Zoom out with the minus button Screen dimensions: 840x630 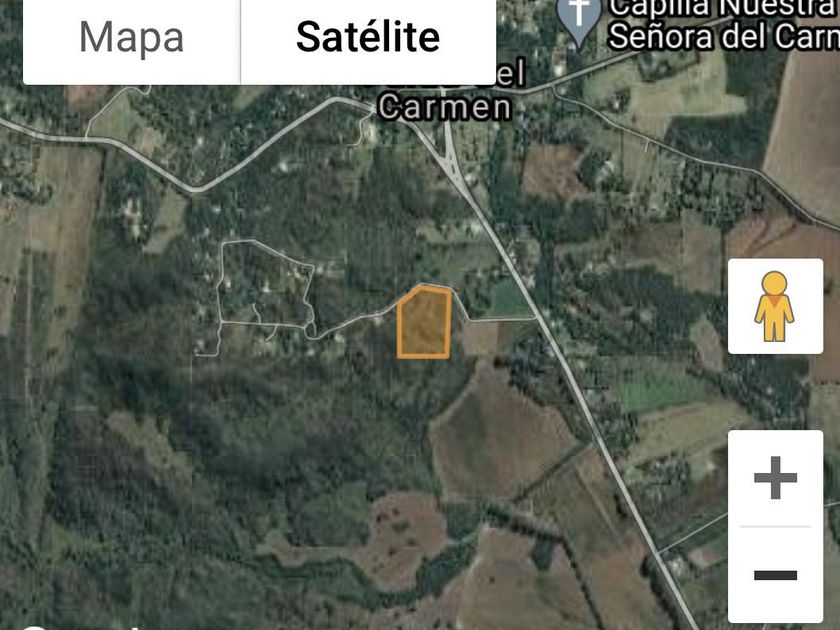coord(775,575)
